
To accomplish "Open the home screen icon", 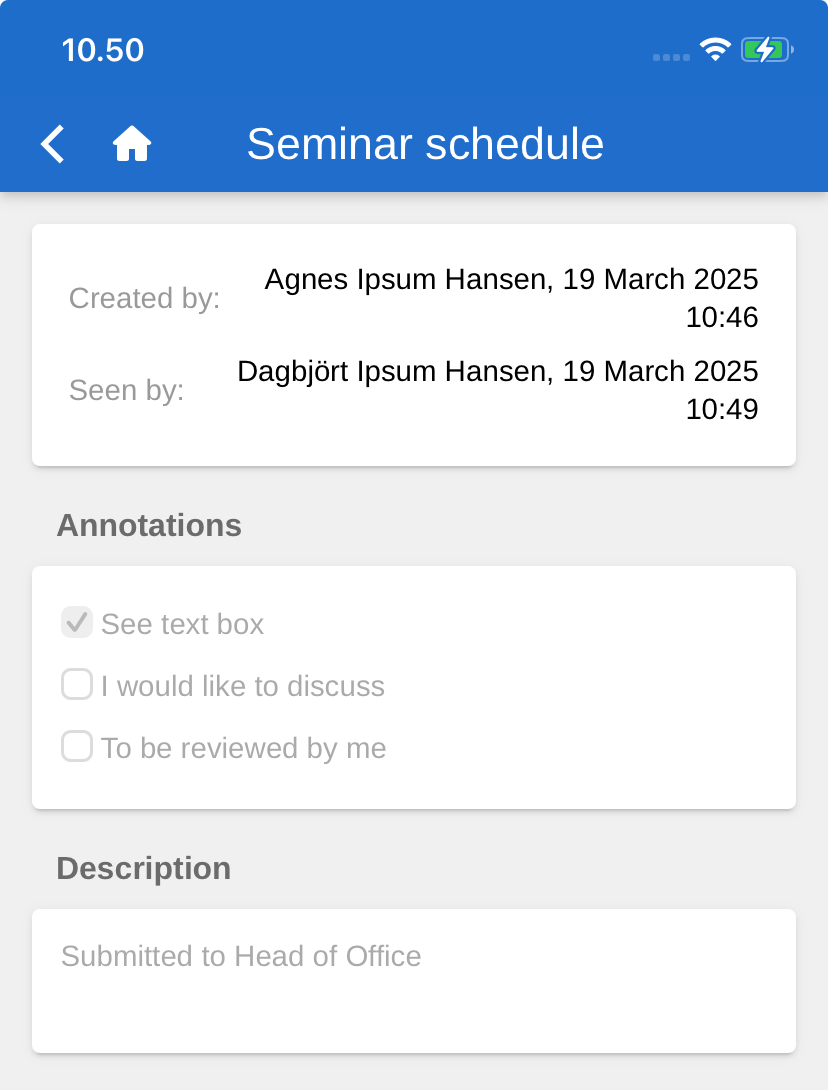I will (132, 144).
